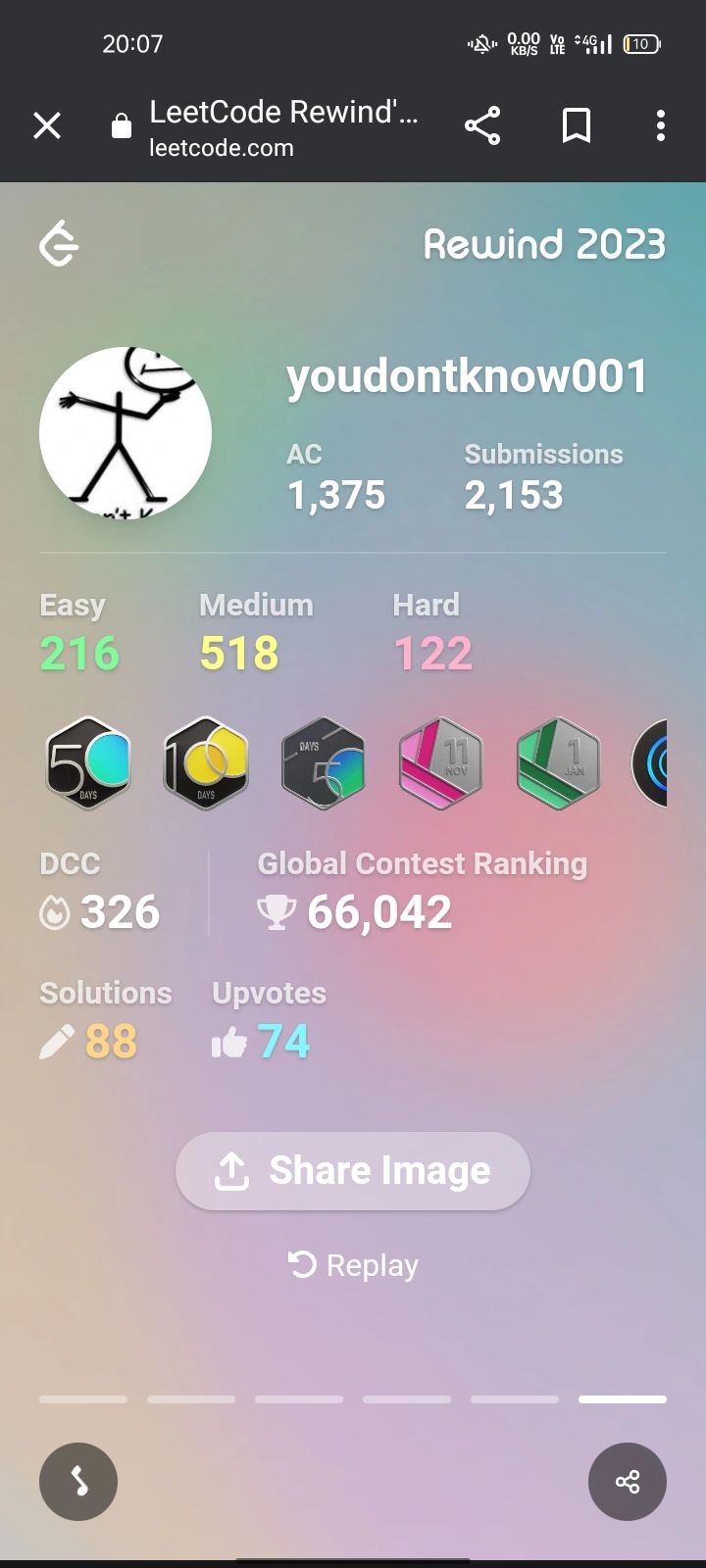Share the page from browser toolbar
Viewport: 706px width, 1568px height.
pyautogui.click(x=481, y=126)
